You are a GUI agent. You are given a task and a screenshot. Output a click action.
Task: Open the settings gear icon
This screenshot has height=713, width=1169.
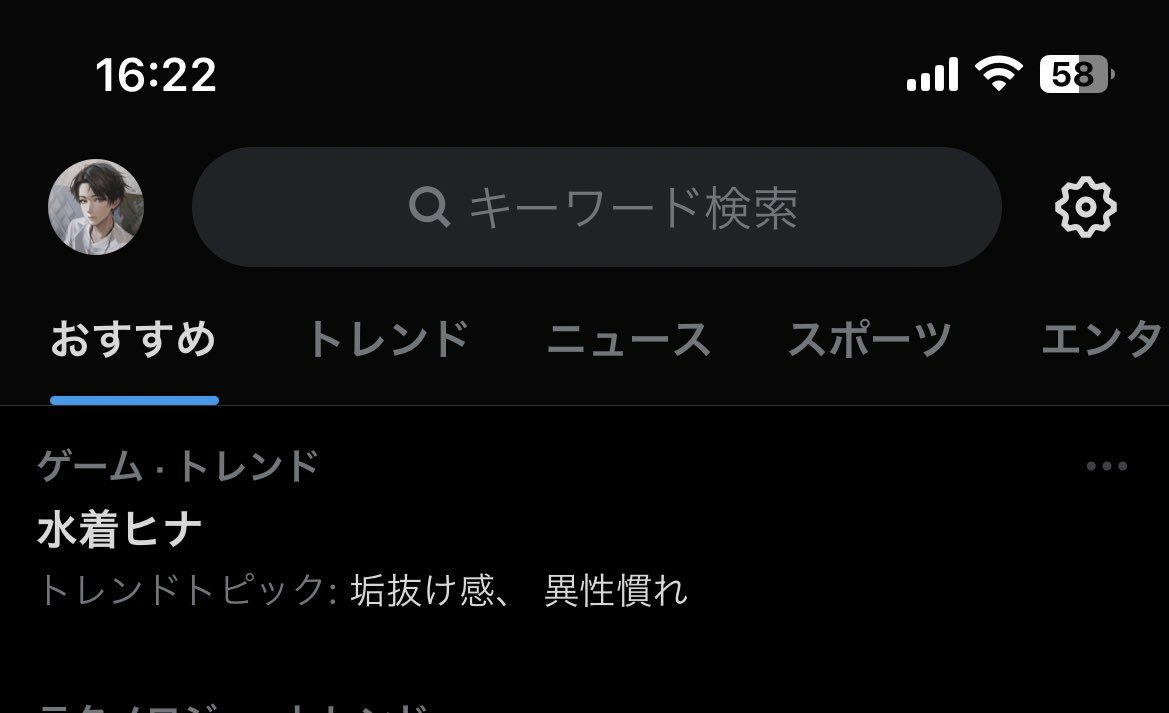click(1085, 207)
